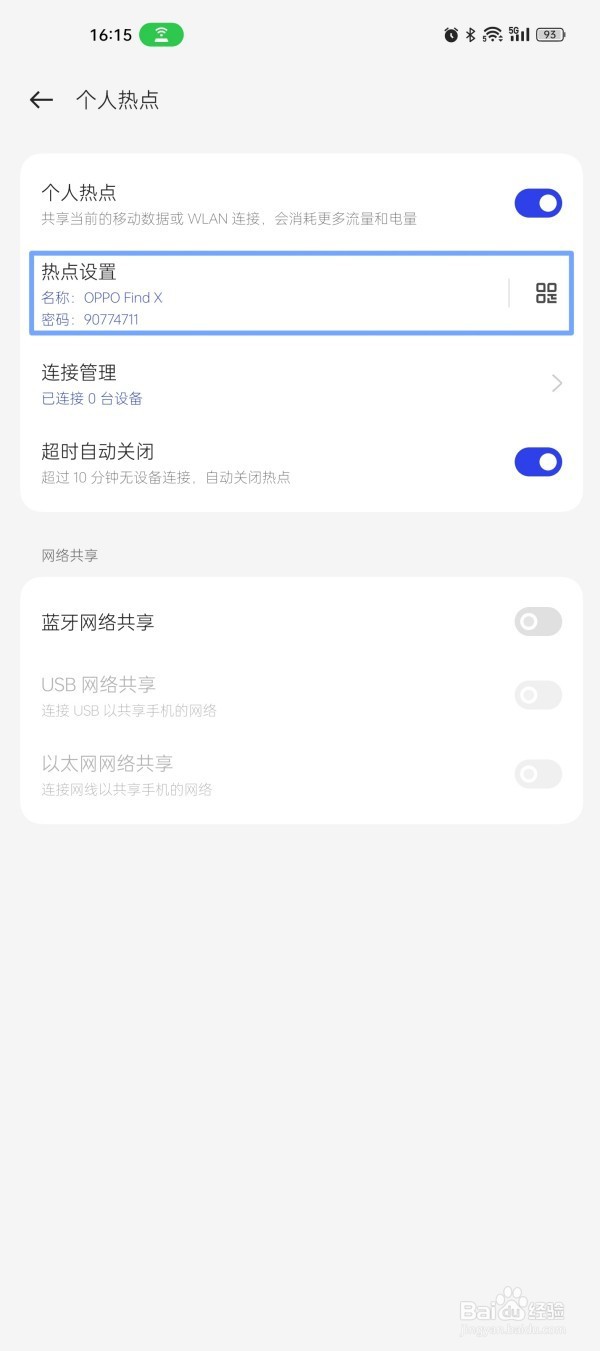Screen dimensions: 600x1351
Task: Disable 超时自动关闭 toggle
Action: pyautogui.click(x=538, y=462)
